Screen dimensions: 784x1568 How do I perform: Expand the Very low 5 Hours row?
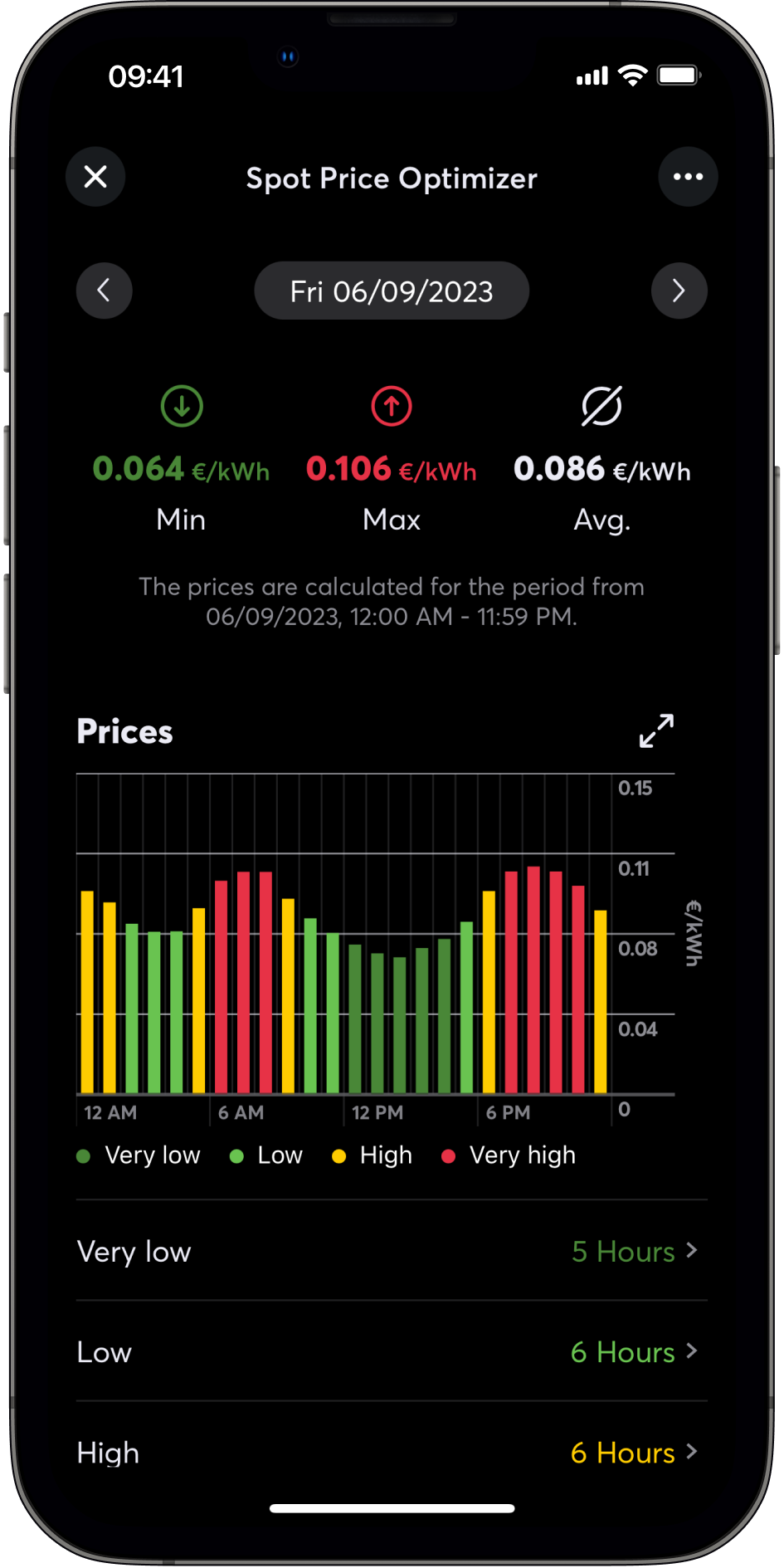[x=391, y=1252]
